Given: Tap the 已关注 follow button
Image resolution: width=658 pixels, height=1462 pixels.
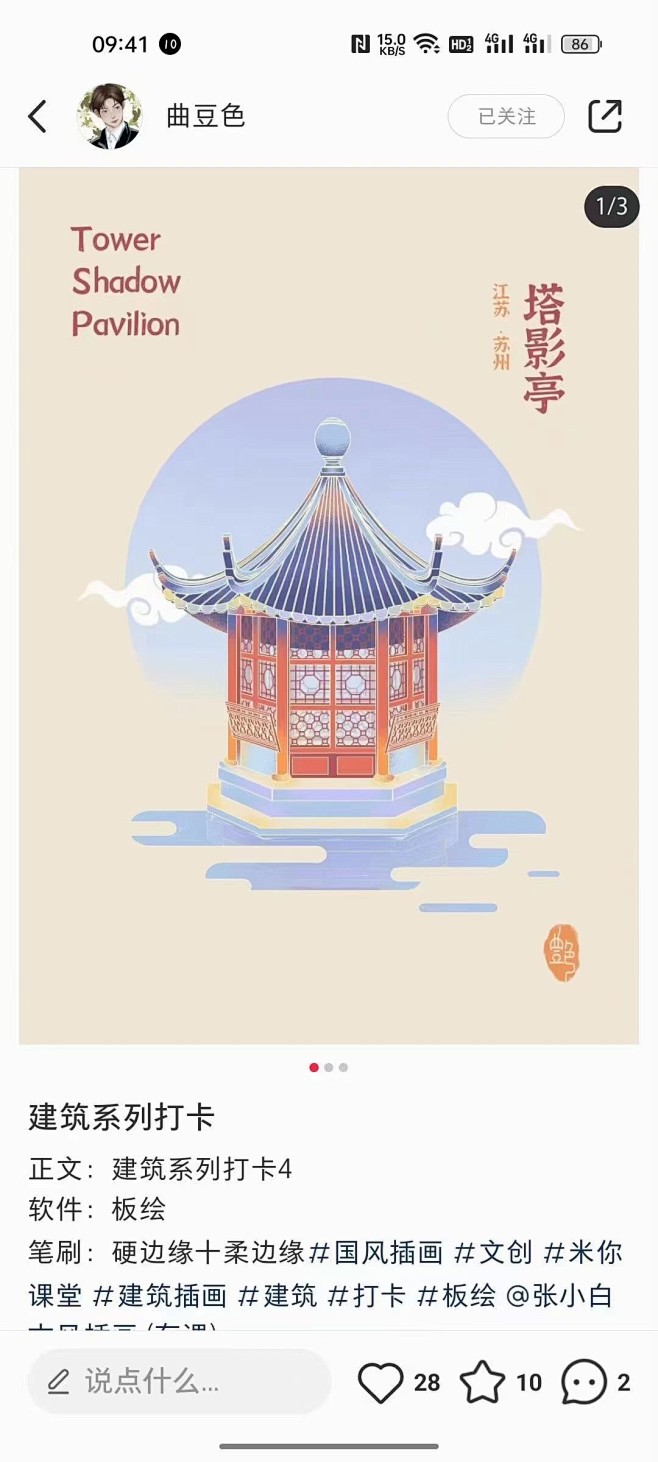Looking at the screenshot, I should click(506, 117).
